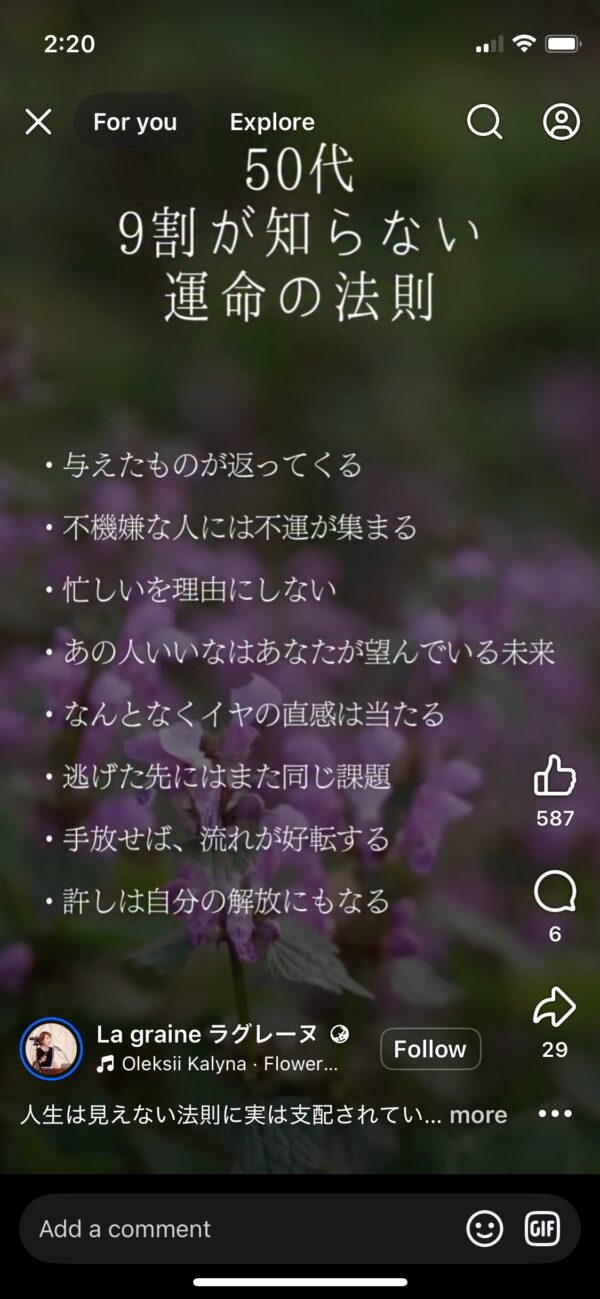Close the video feed

click(38, 122)
